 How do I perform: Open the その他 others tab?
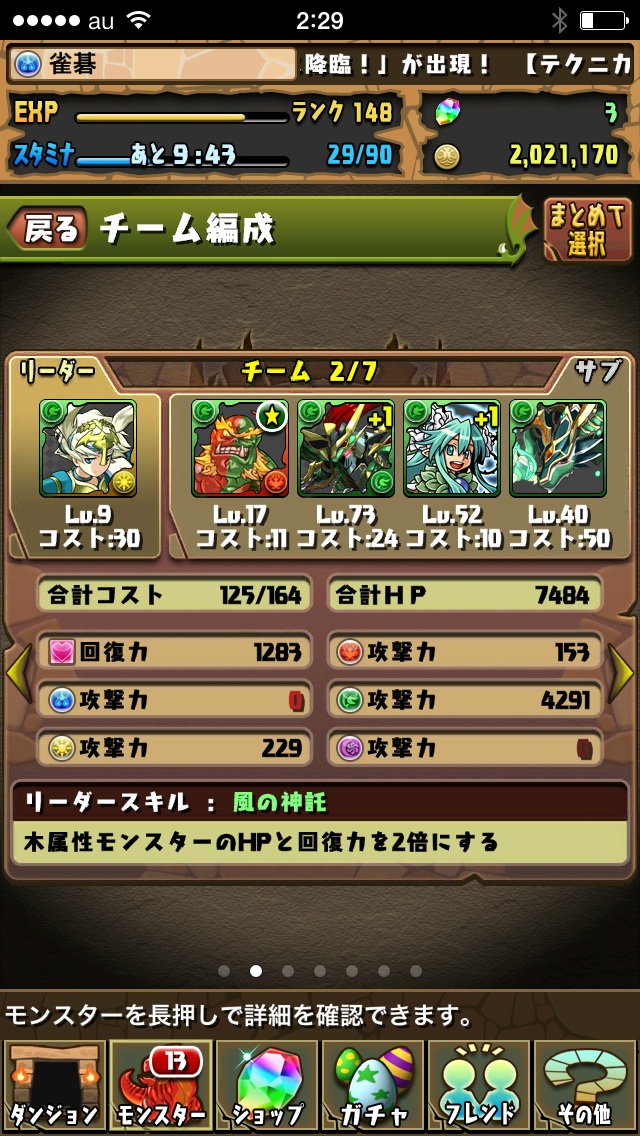[x=585, y=1085]
